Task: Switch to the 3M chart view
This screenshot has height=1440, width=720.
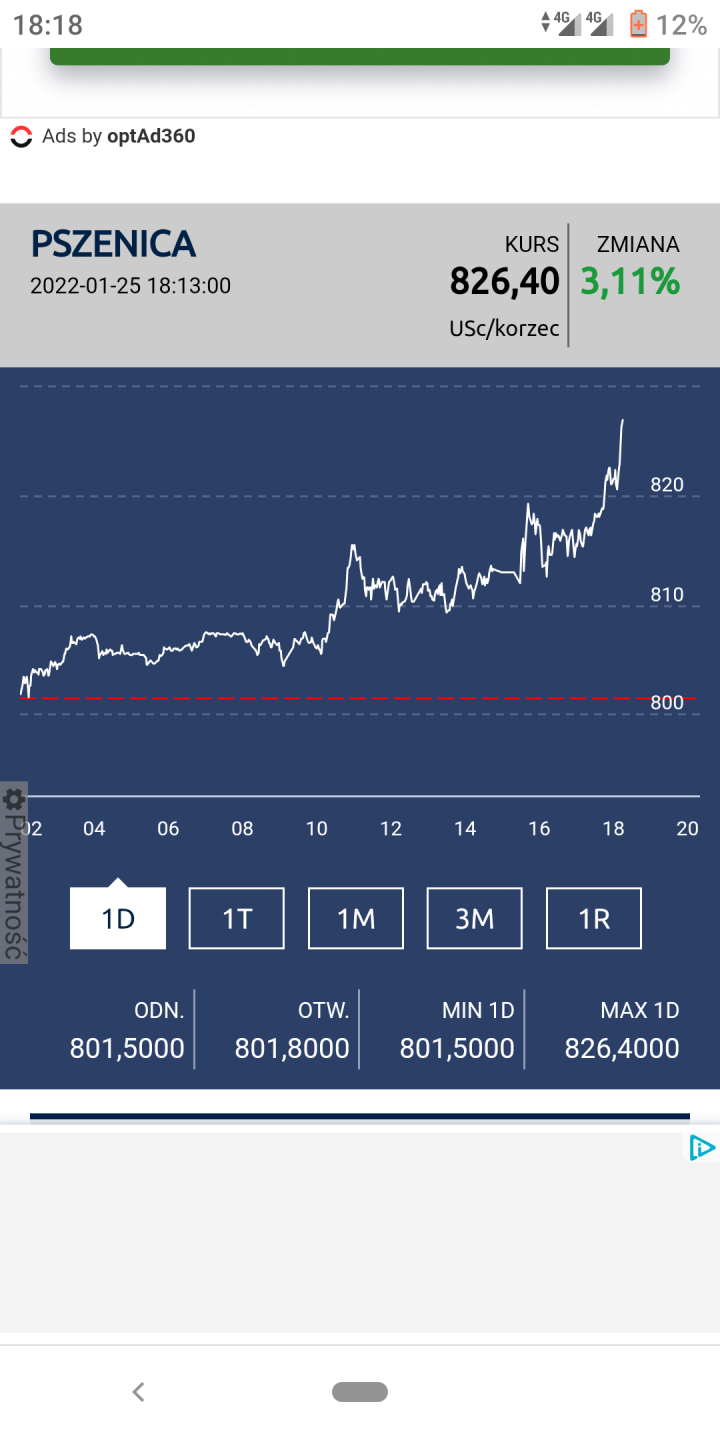Action: pyautogui.click(x=475, y=918)
